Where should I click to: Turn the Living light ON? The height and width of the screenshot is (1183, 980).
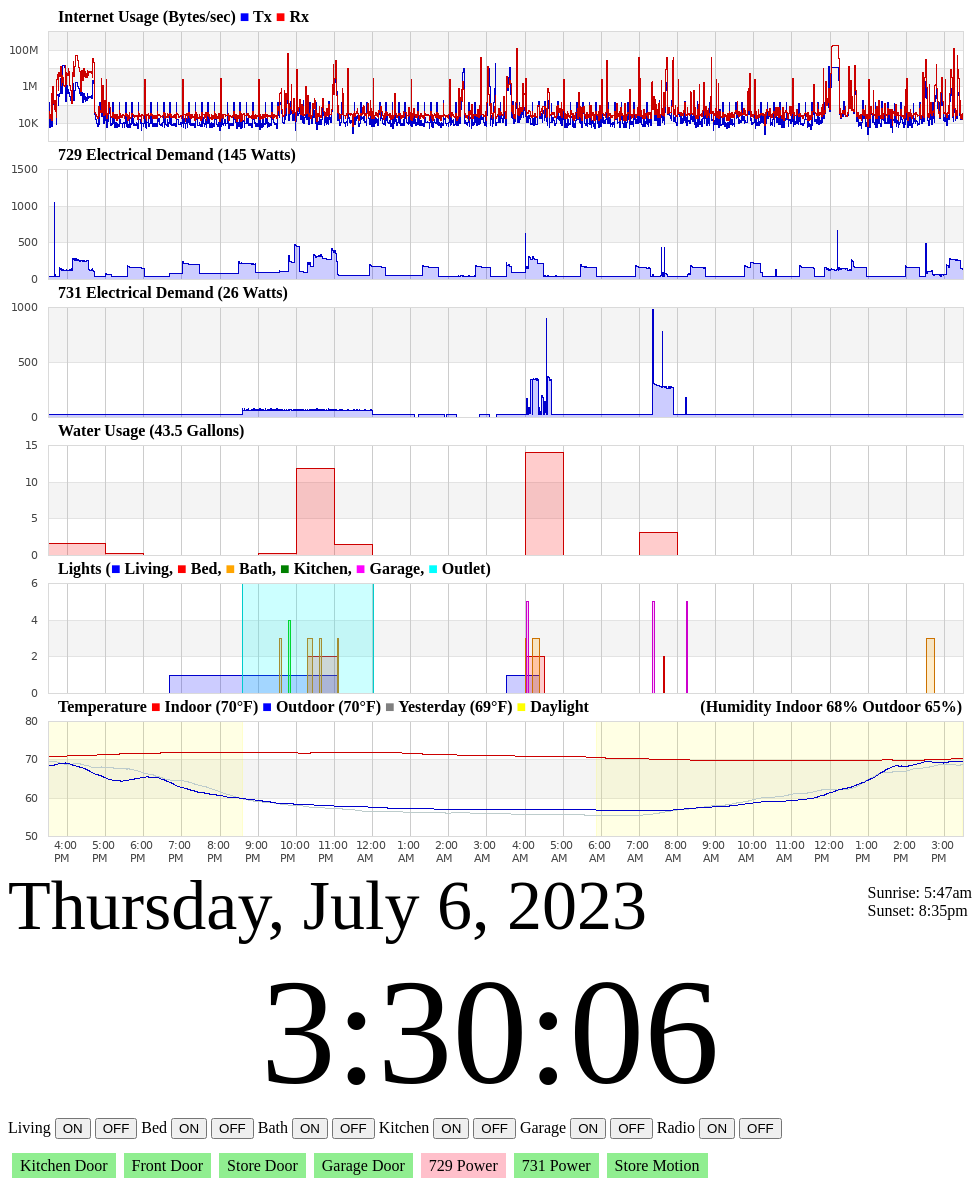[x=73, y=1128]
